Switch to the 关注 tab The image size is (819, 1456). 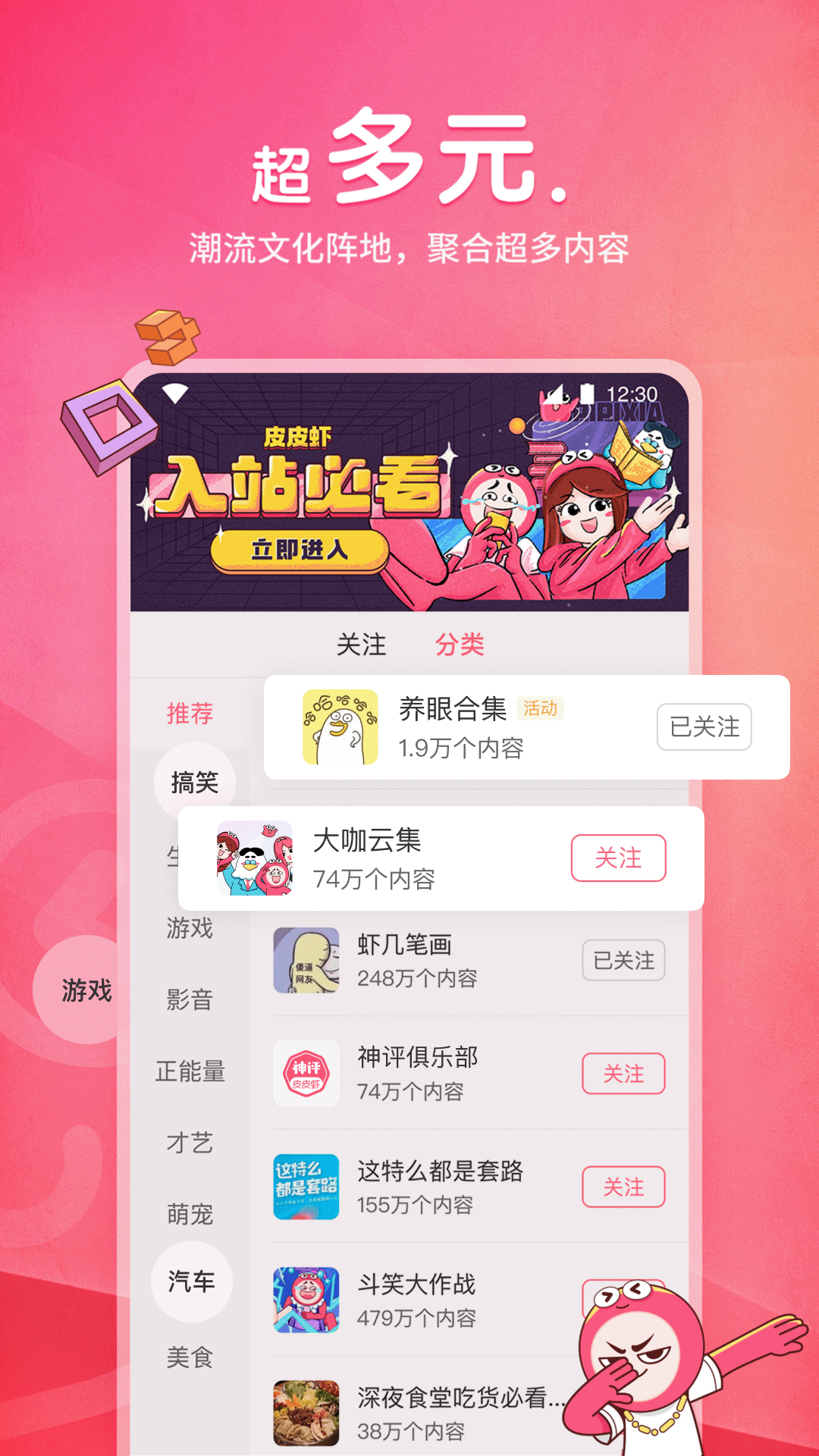[363, 645]
